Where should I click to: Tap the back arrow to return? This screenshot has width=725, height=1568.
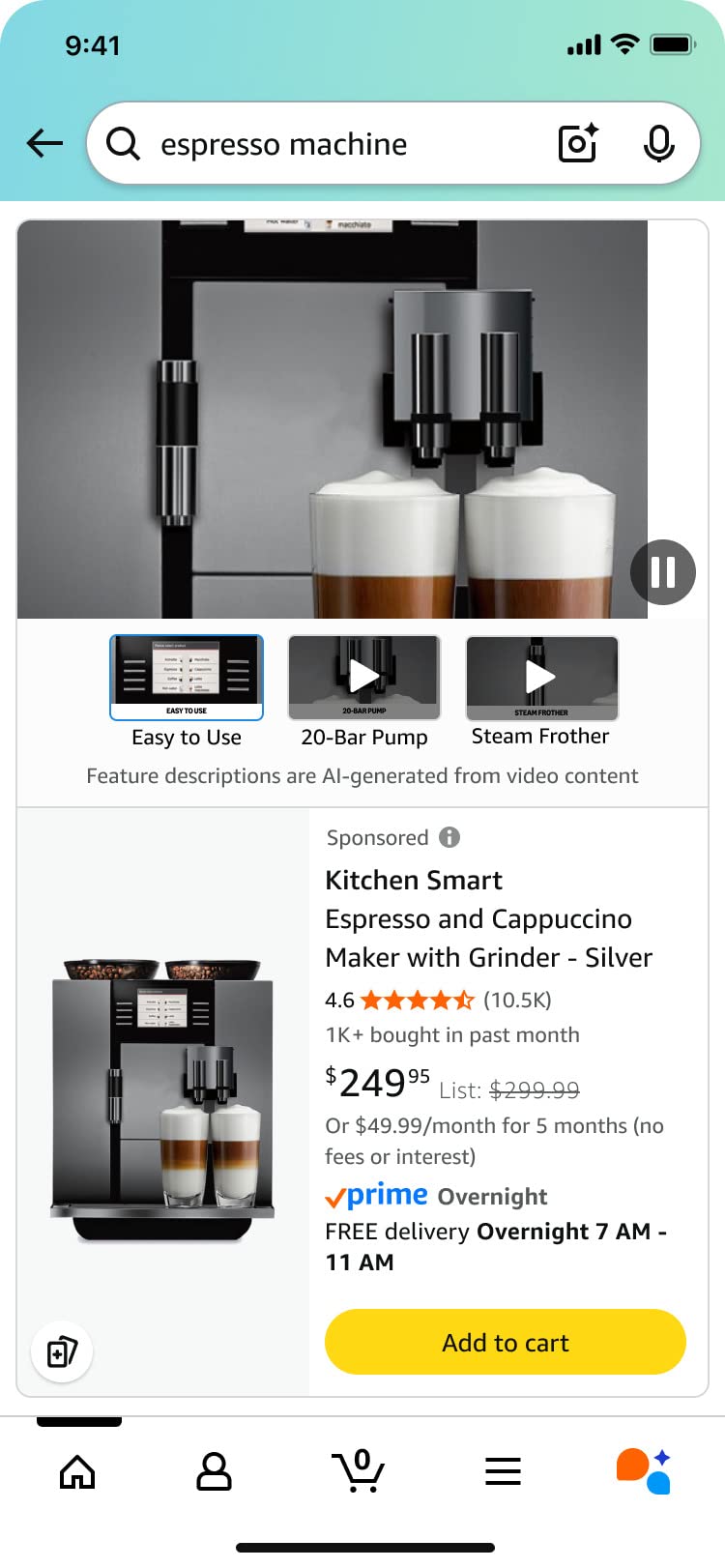[43, 143]
